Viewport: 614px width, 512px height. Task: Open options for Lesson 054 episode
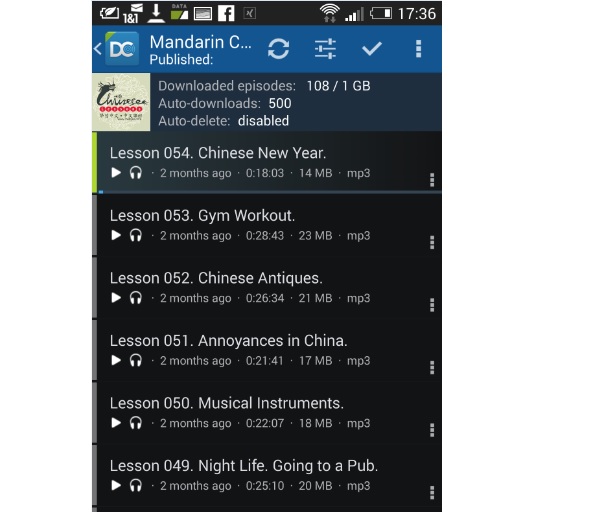pos(431,180)
